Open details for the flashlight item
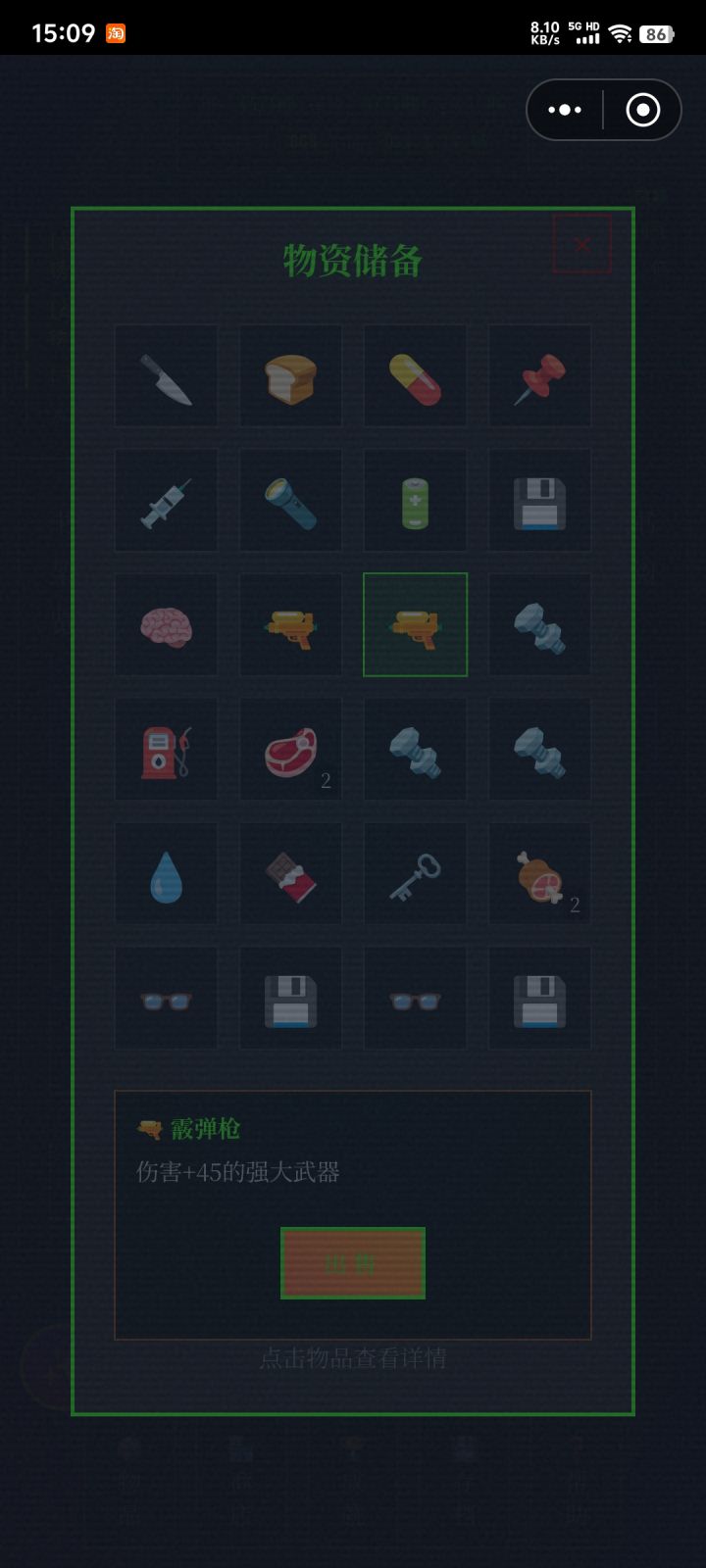The image size is (706, 1568). (x=290, y=501)
